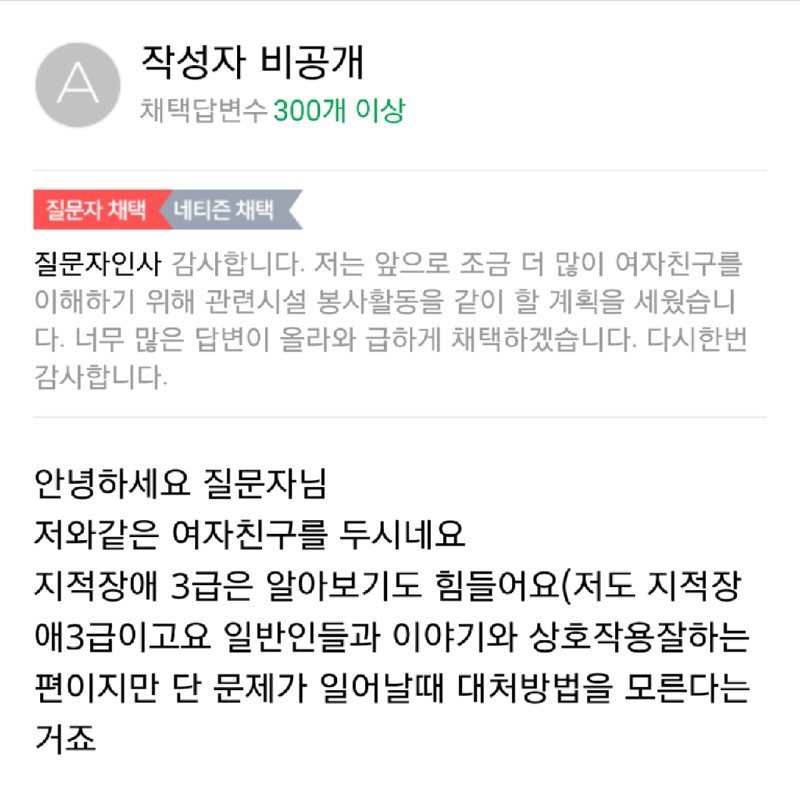
Task: Tap the author name 작성자 비공개
Action: pos(253,62)
